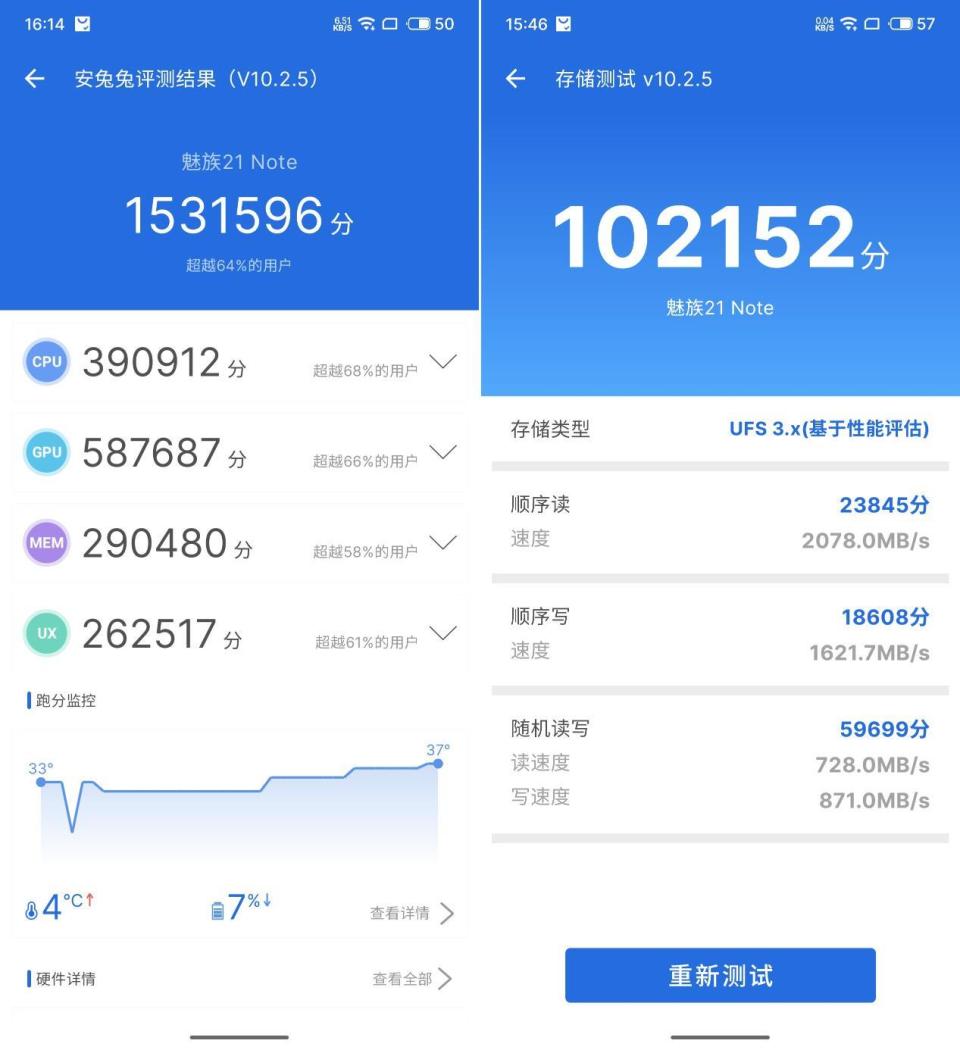Expand the MEM score details chevron

443,543
